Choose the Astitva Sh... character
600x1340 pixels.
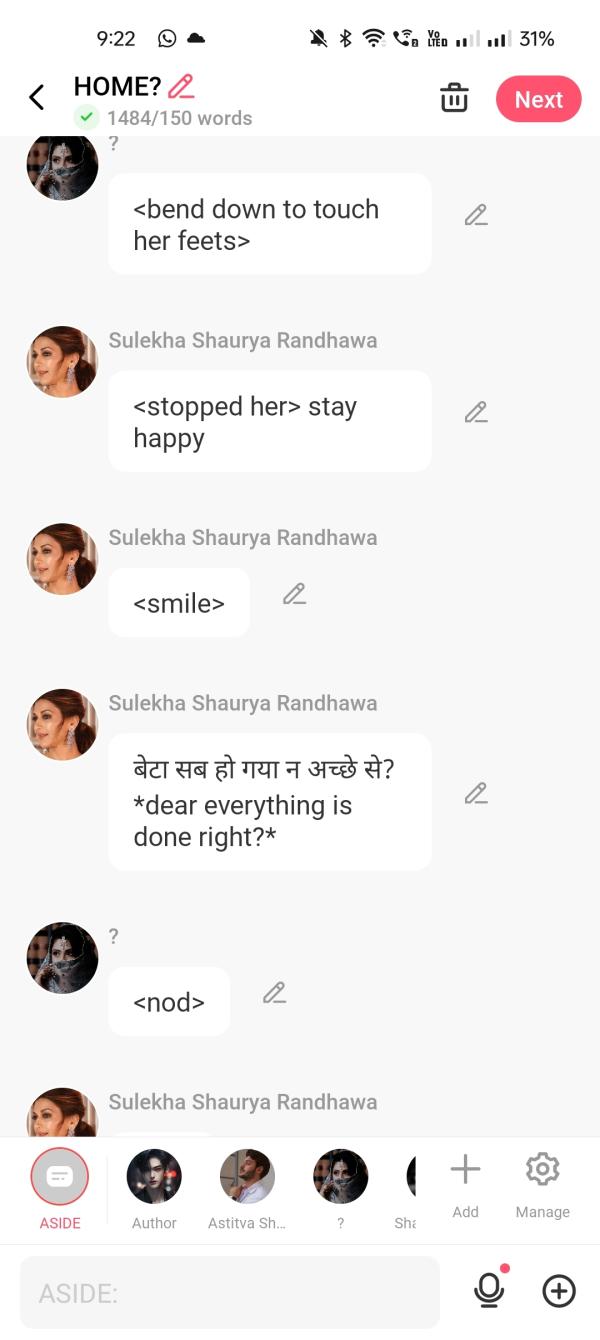(247, 1178)
